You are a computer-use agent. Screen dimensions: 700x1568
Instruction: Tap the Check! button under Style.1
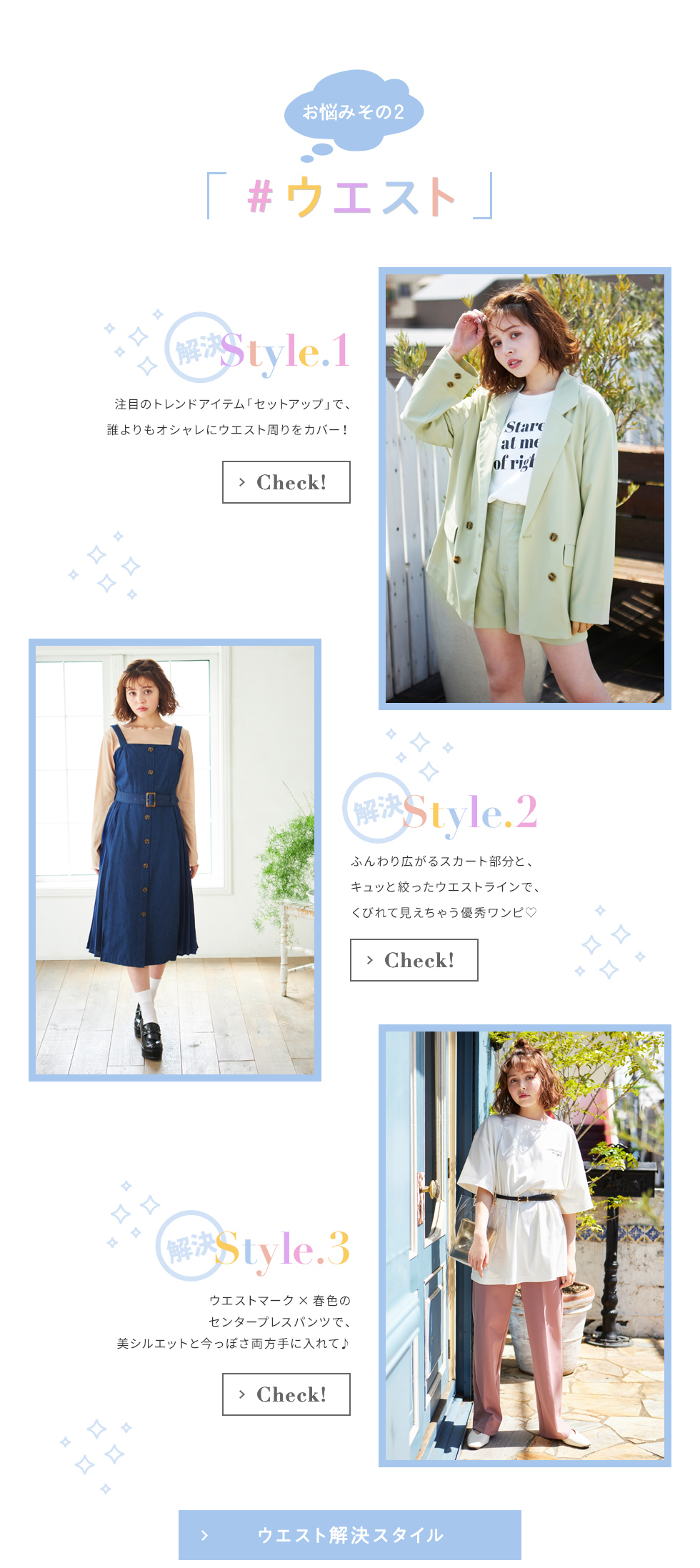286,482
